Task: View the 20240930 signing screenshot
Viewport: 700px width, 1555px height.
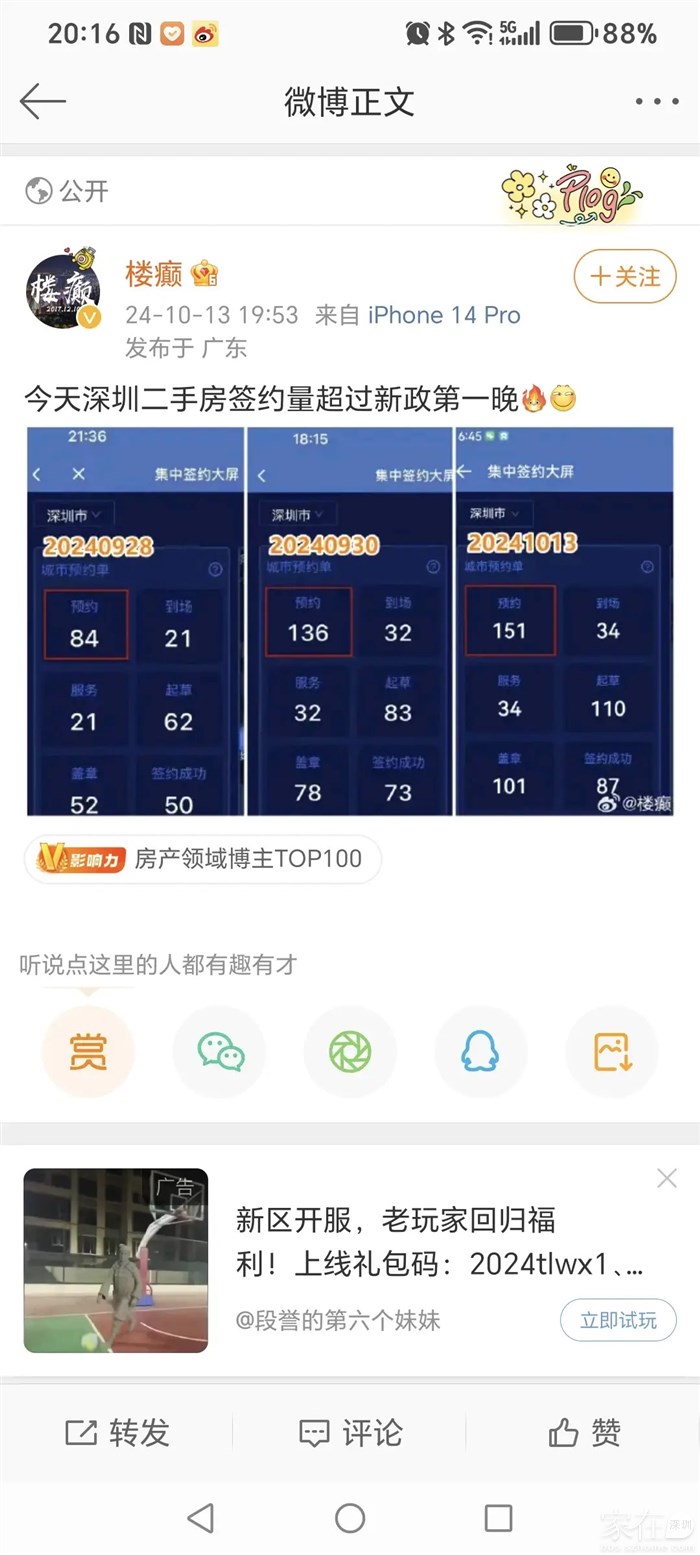Action: (x=349, y=621)
